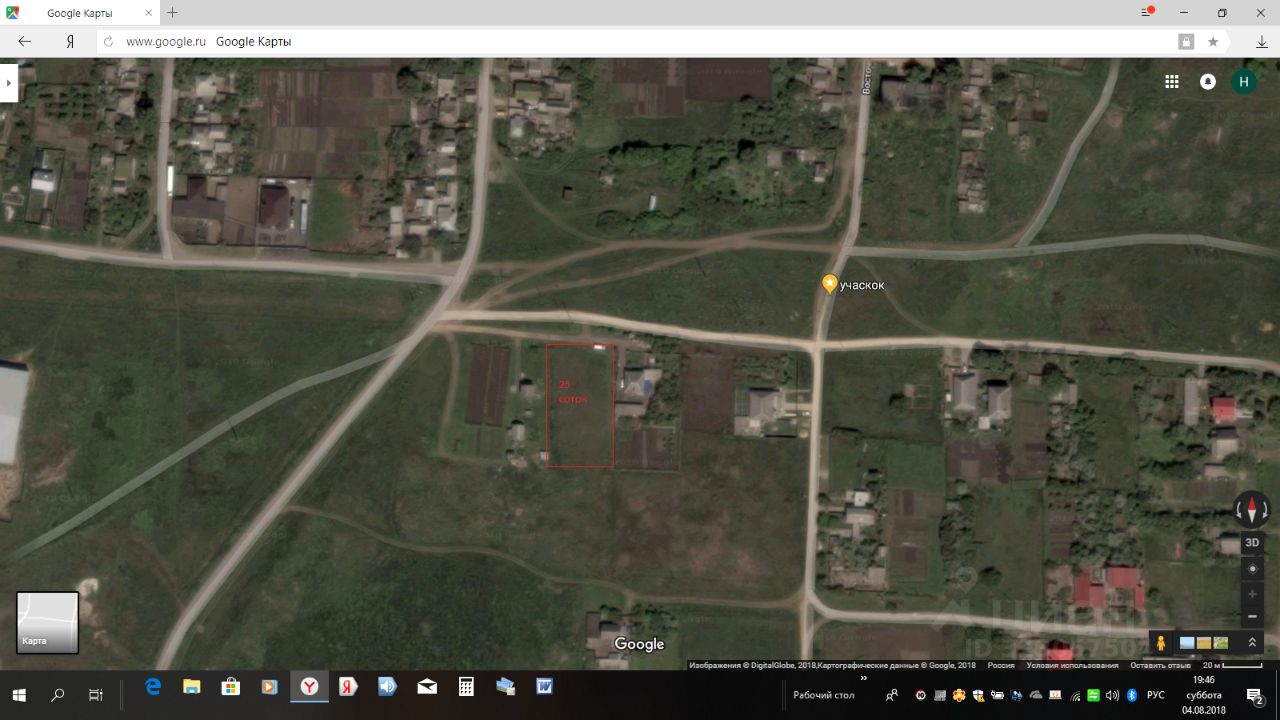Viewport: 1280px width, 720px height.
Task: Open the Google apps grid
Action: tap(1172, 82)
